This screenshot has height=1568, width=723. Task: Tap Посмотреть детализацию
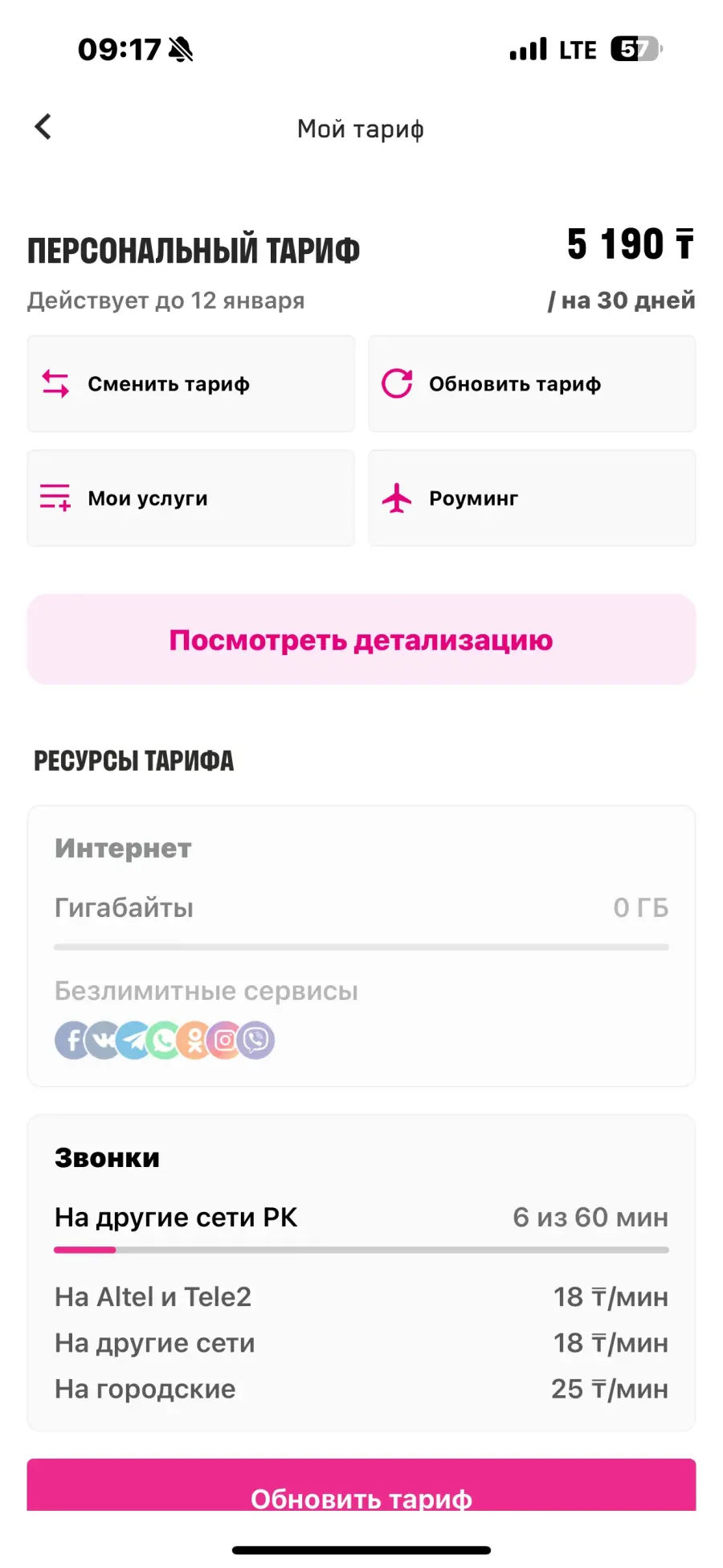tap(361, 640)
